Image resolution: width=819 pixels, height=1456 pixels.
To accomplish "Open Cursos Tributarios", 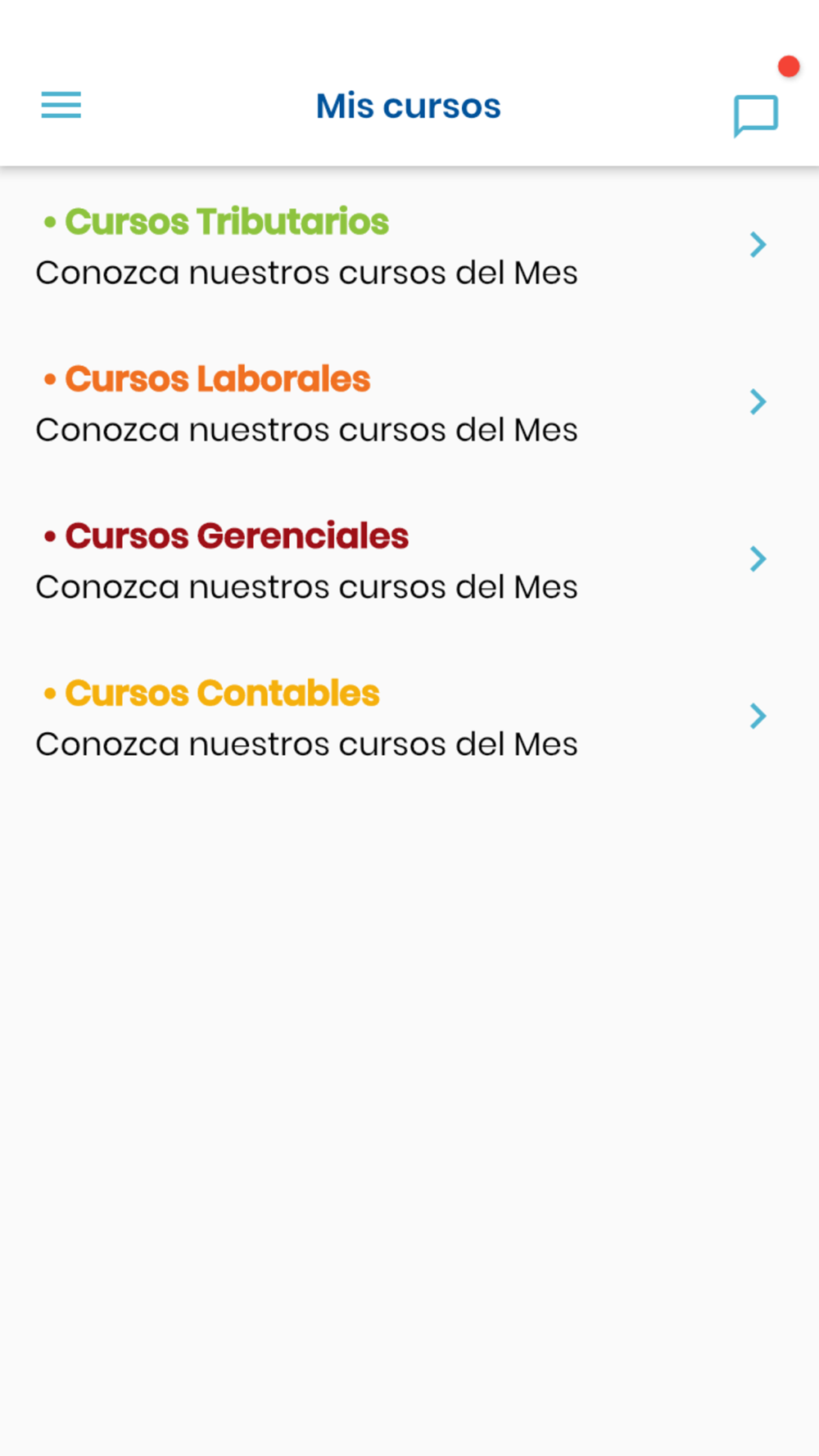I will [x=409, y=246].
